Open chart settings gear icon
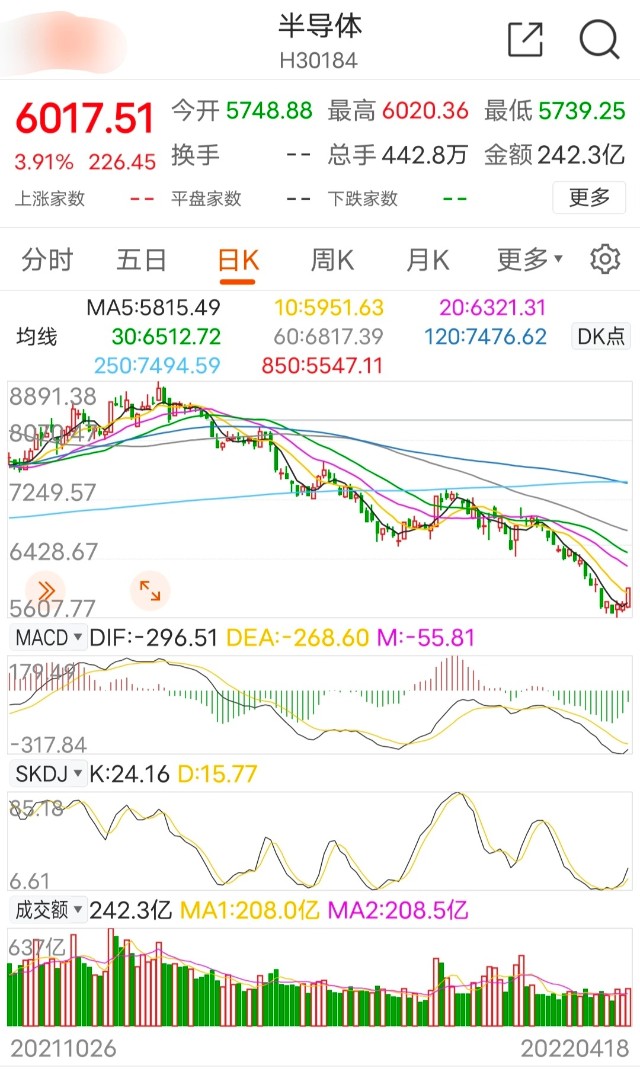The height and width of the screenshot is (1081, 640). tap(605, 260)
